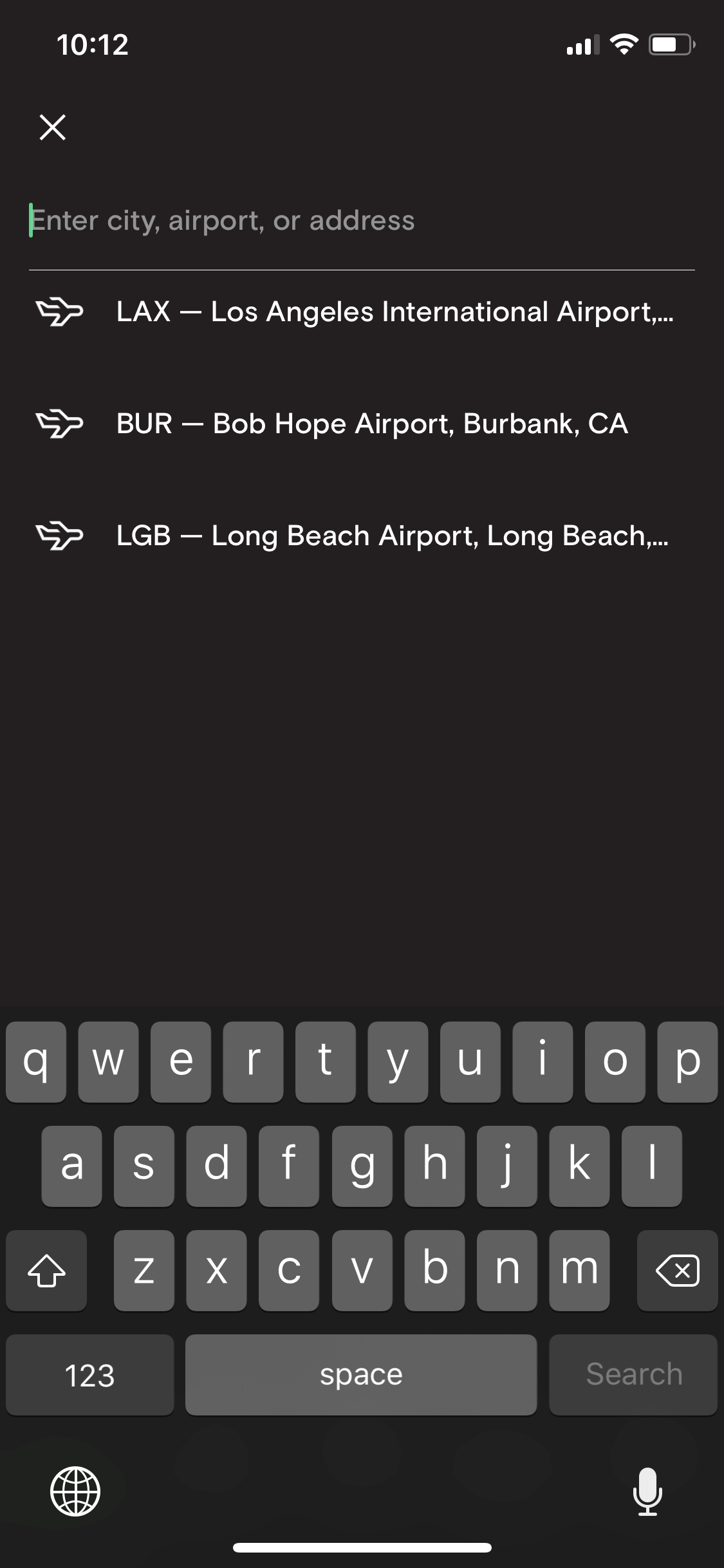Close the location search screen
Image resolution: width=724 pixels, height=1568 pixels.
tap(53, 127)
